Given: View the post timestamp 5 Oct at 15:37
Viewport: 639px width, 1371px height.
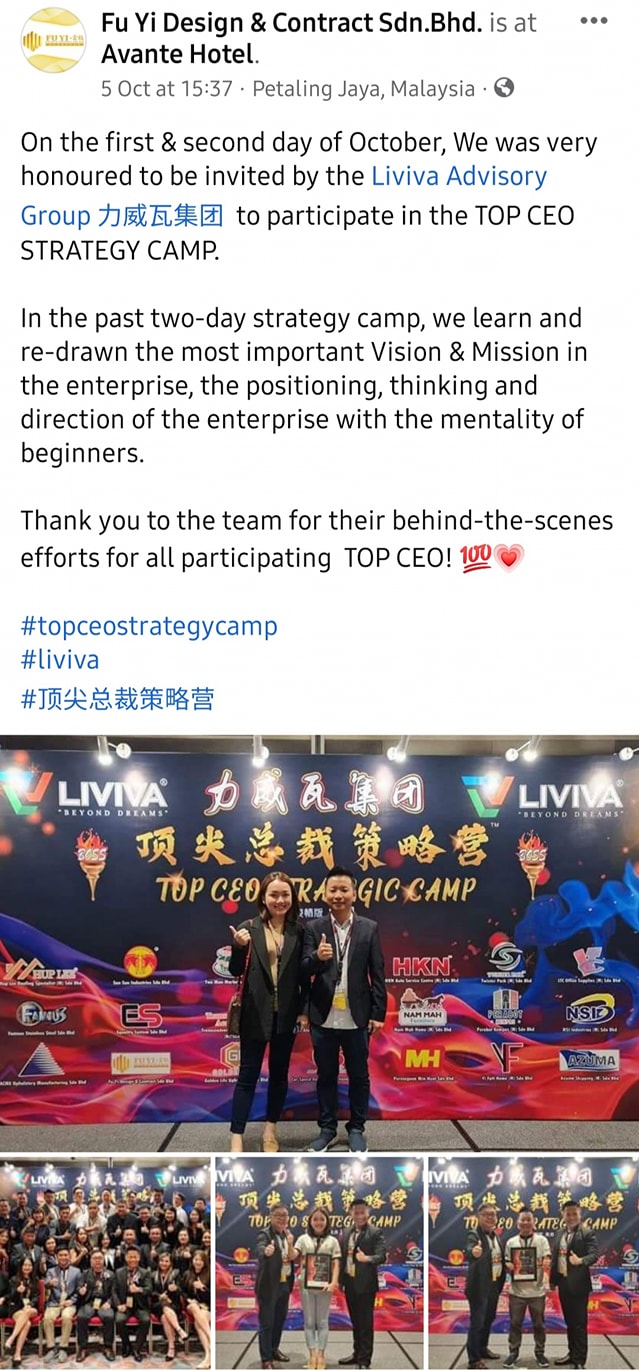Looking at the screenshot, I should click(166, 88).
